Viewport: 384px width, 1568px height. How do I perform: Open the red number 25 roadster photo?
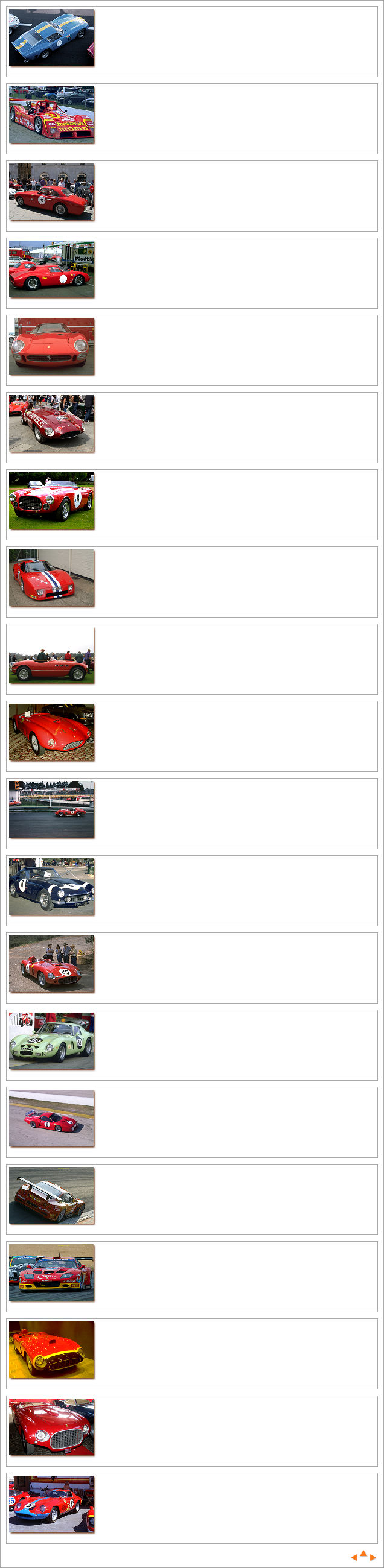52,964
